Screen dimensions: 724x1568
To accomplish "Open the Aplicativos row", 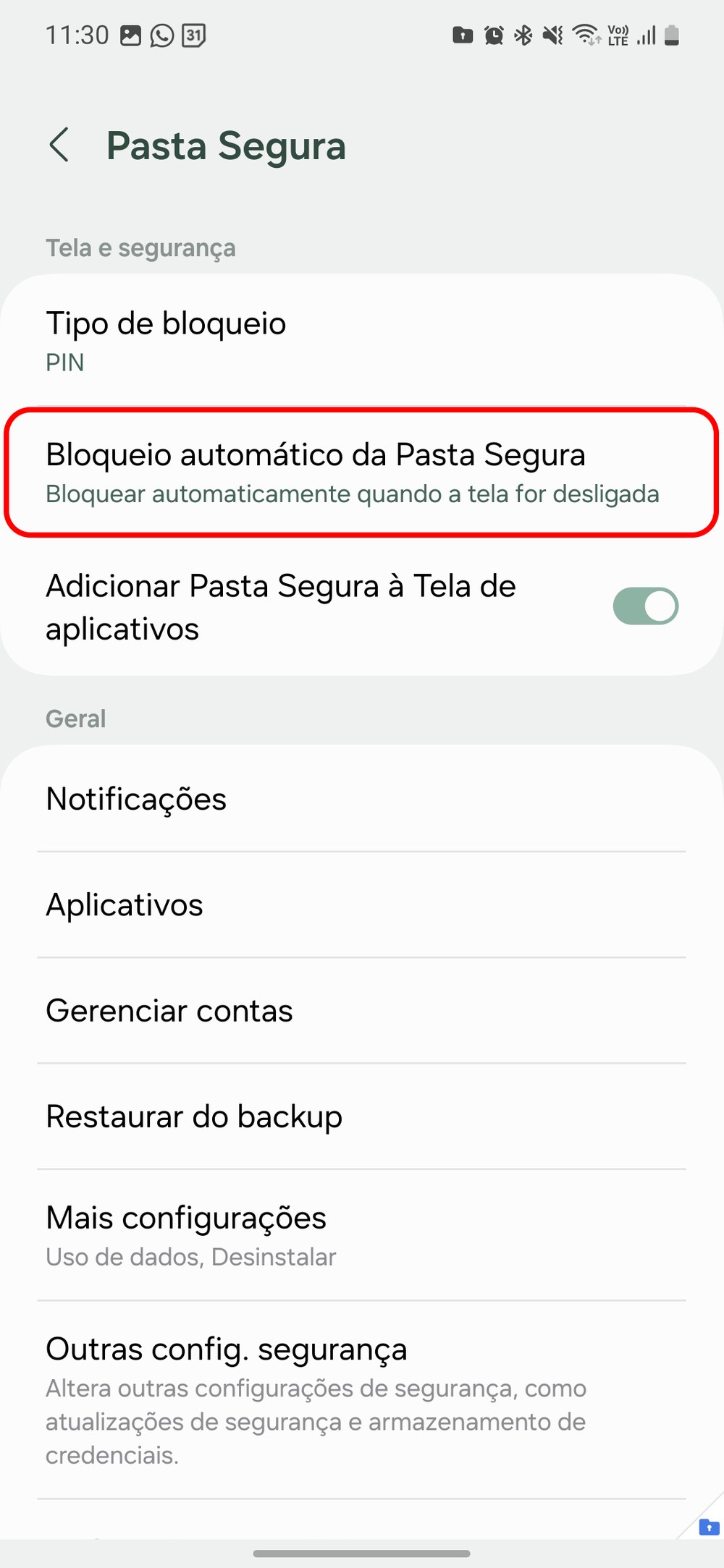I will (362, 904).
